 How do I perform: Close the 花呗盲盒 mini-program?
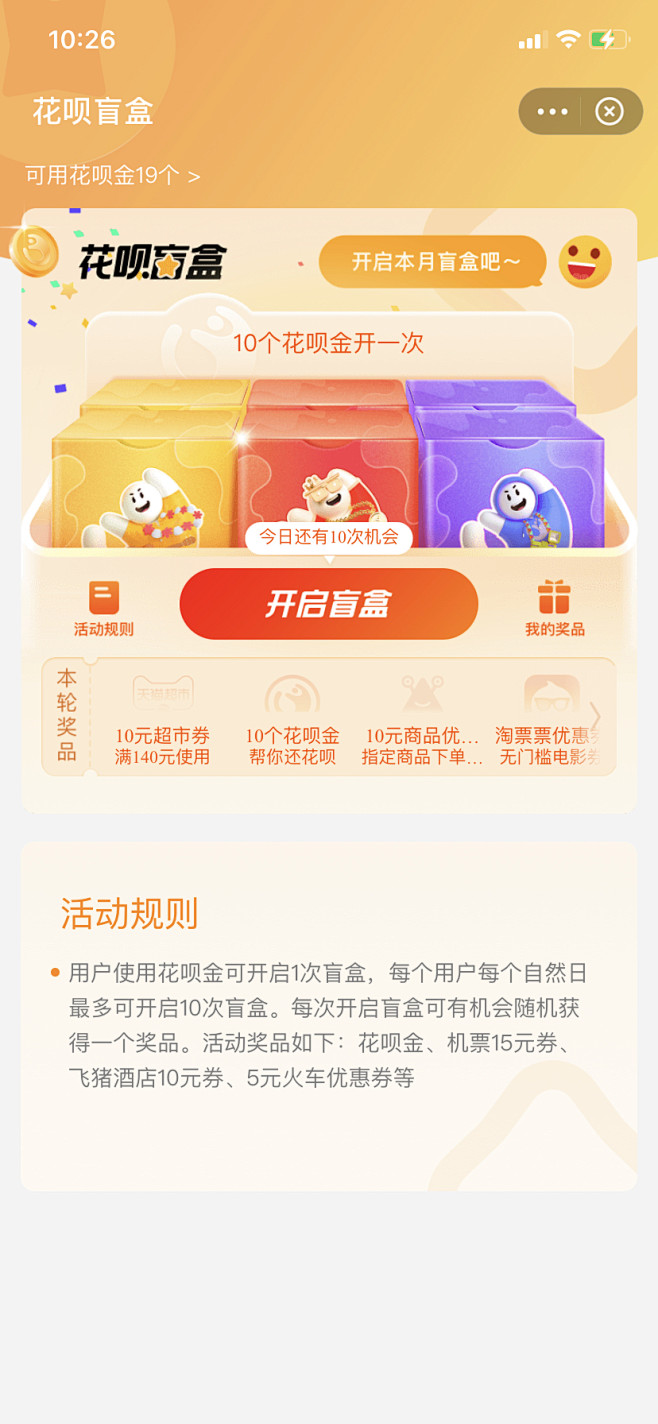point(609,112)
